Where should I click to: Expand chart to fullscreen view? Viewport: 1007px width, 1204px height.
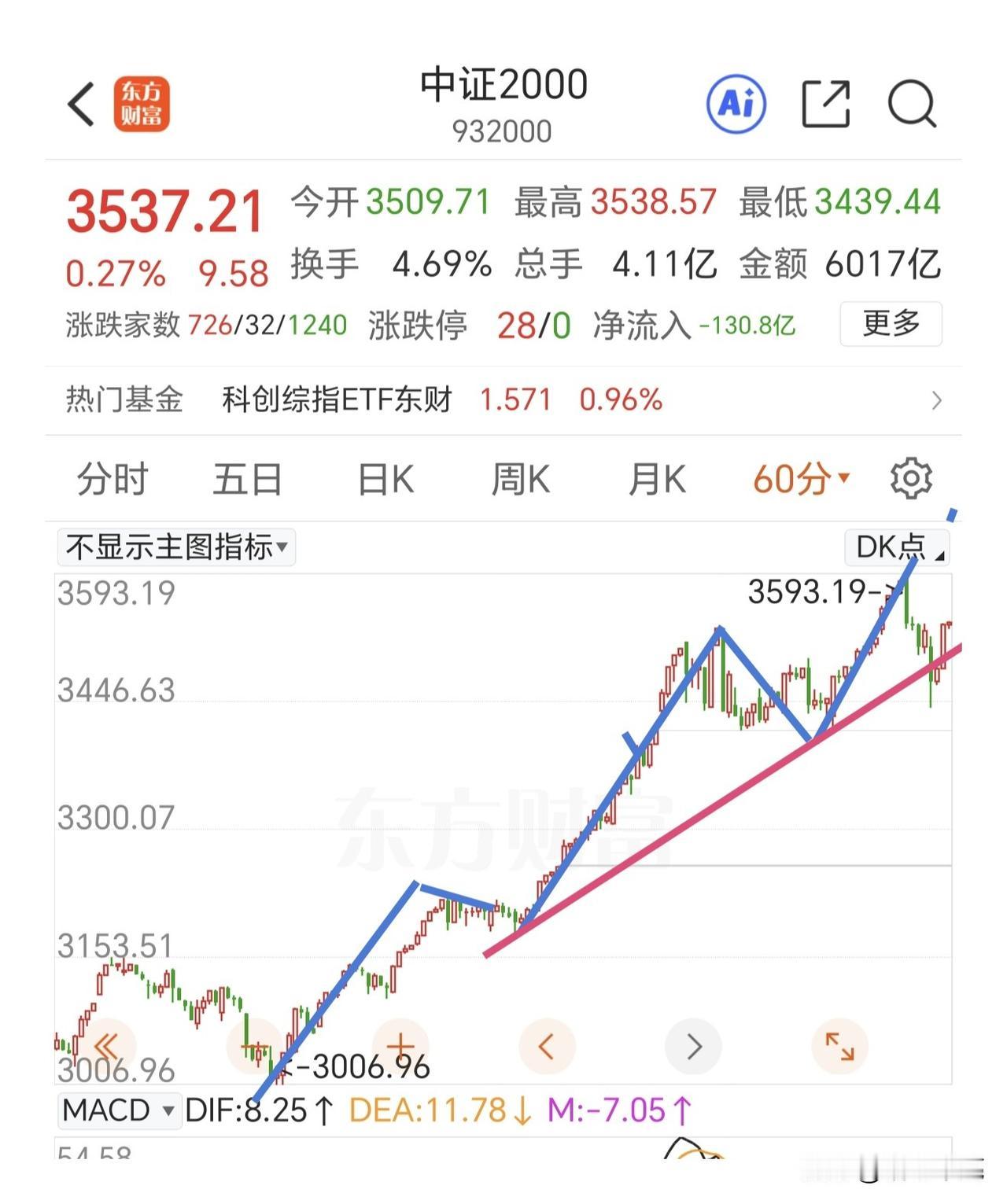(x=839, y=1046)
